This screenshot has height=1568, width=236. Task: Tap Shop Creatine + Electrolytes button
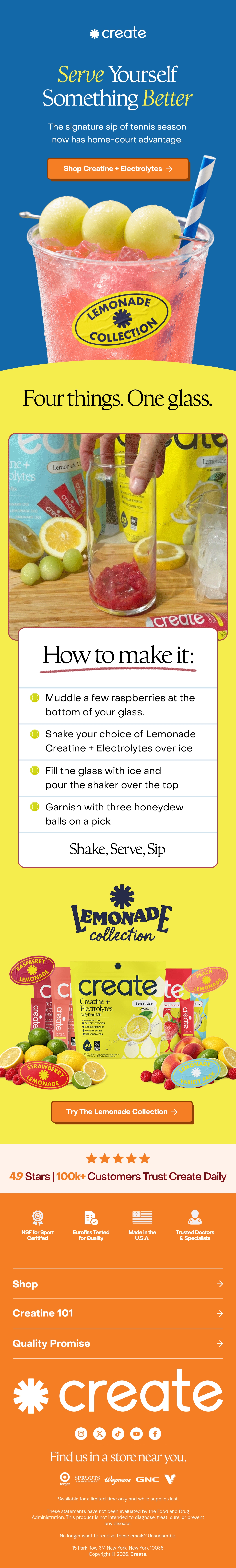coord(118,169)
